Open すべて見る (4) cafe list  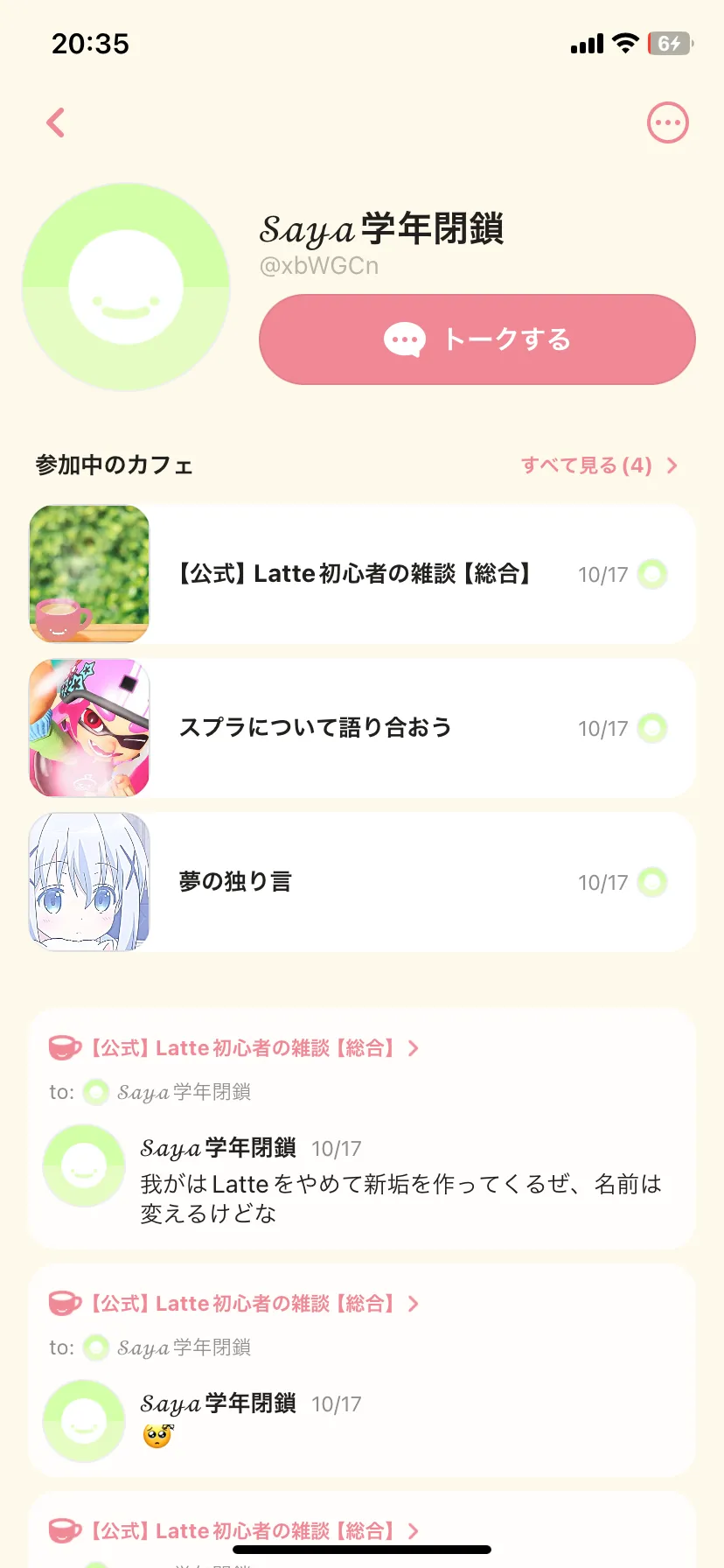tap(599, 465)
